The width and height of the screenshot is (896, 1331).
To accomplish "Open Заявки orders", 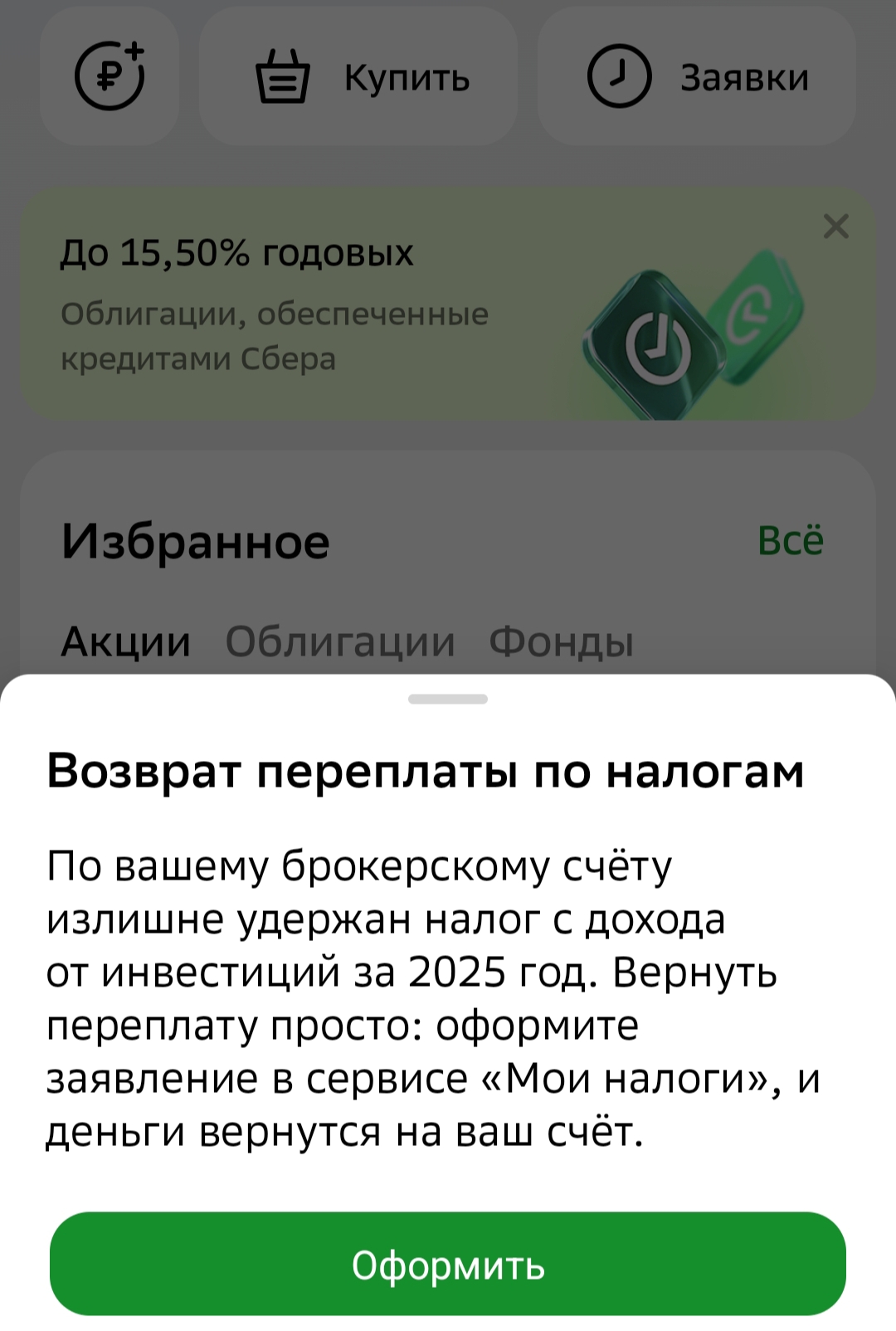I will pyautogui.click(x=697, y=77).
